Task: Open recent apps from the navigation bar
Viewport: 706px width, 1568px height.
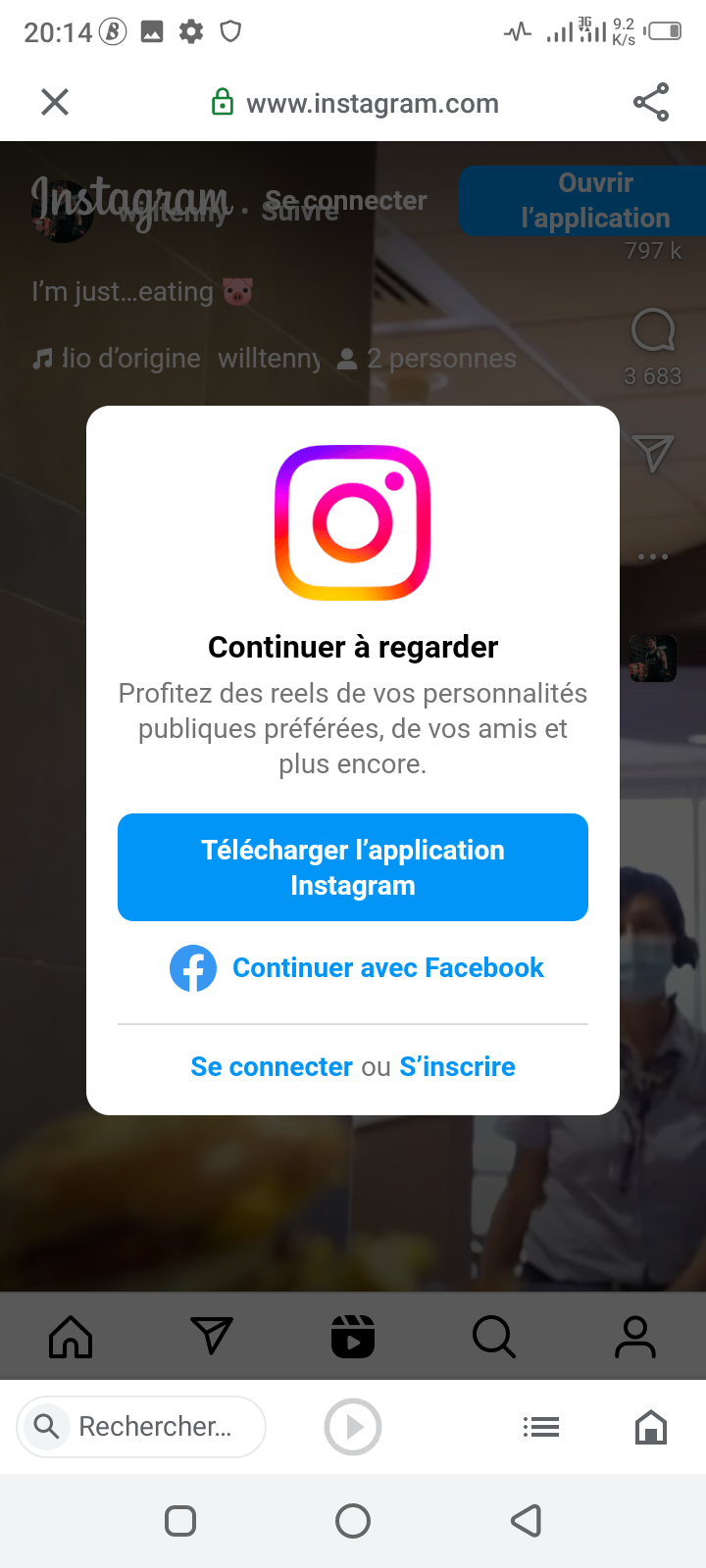Action: [x=180, y=1521]
